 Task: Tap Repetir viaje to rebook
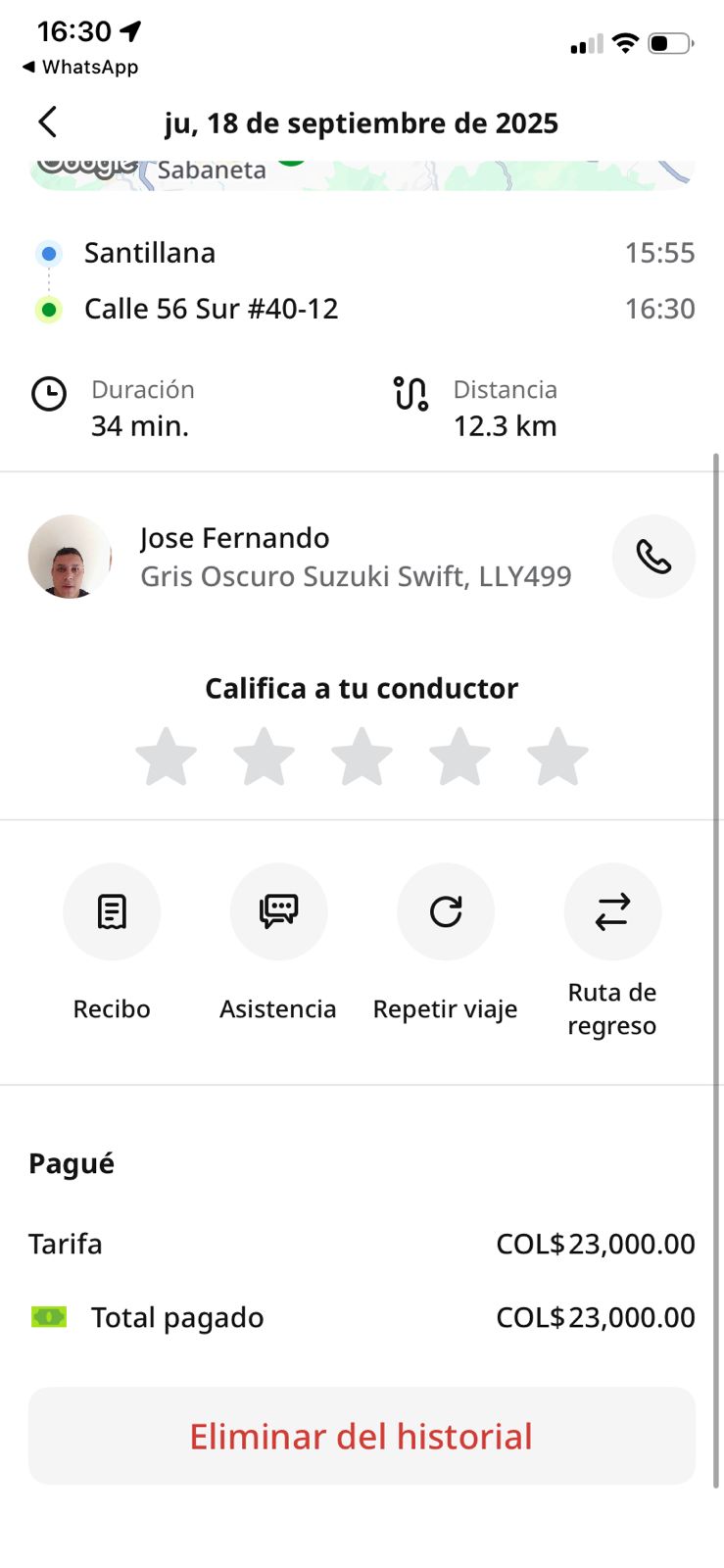tap(446, 912)
